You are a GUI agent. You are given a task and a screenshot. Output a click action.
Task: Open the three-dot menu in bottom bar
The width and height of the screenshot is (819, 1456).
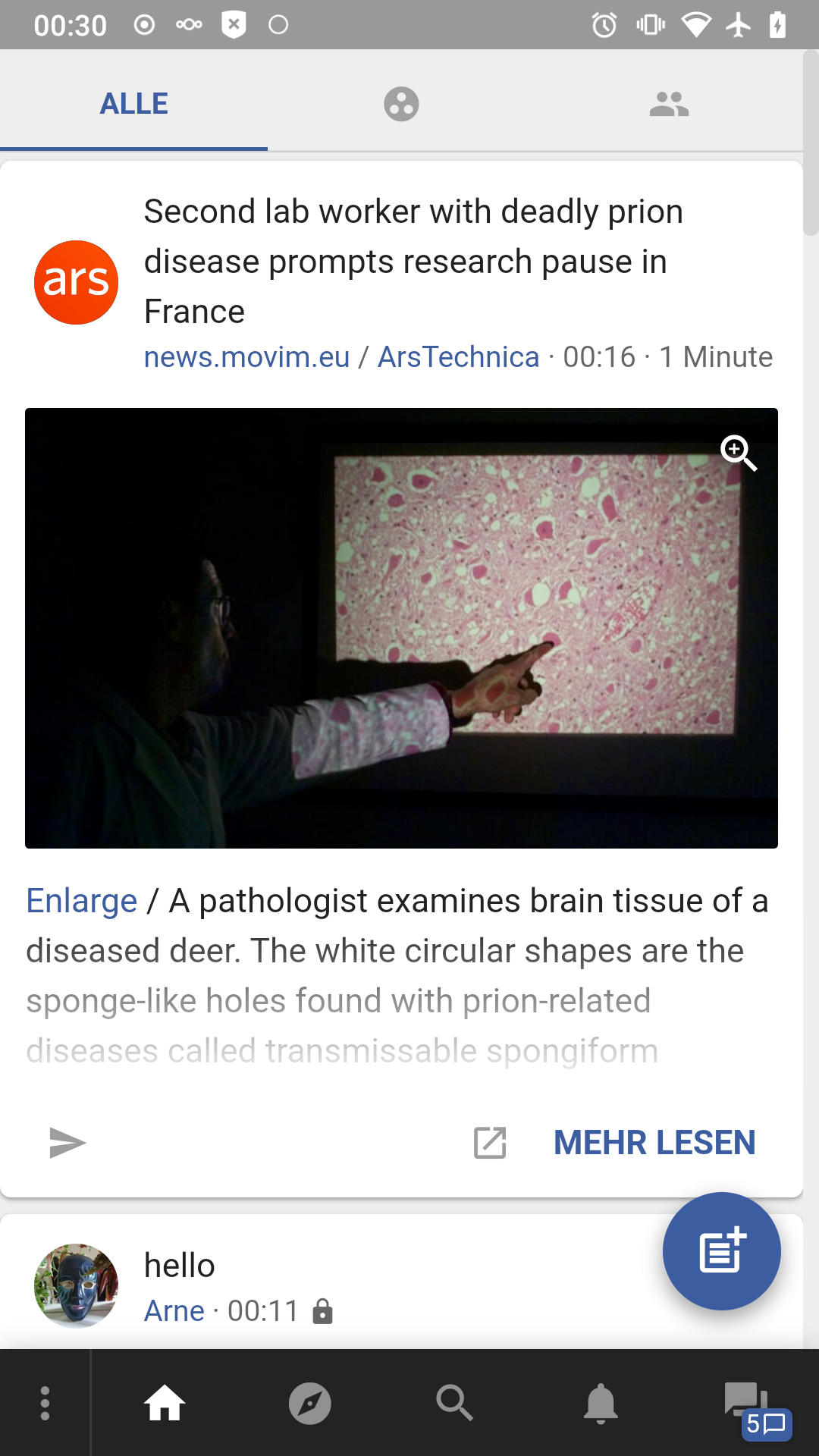point(45,1404)
